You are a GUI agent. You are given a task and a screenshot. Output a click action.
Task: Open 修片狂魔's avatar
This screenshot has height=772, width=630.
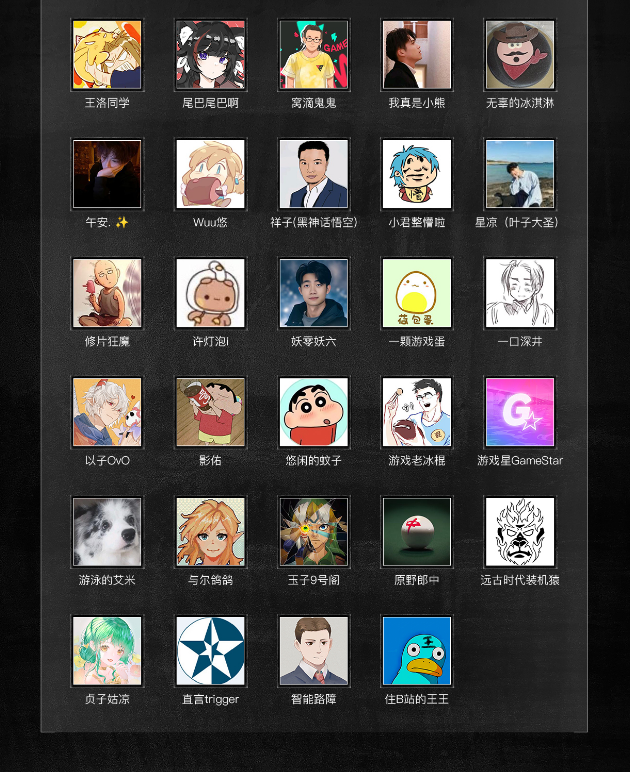pyautogui.click(x=107, y=293)
